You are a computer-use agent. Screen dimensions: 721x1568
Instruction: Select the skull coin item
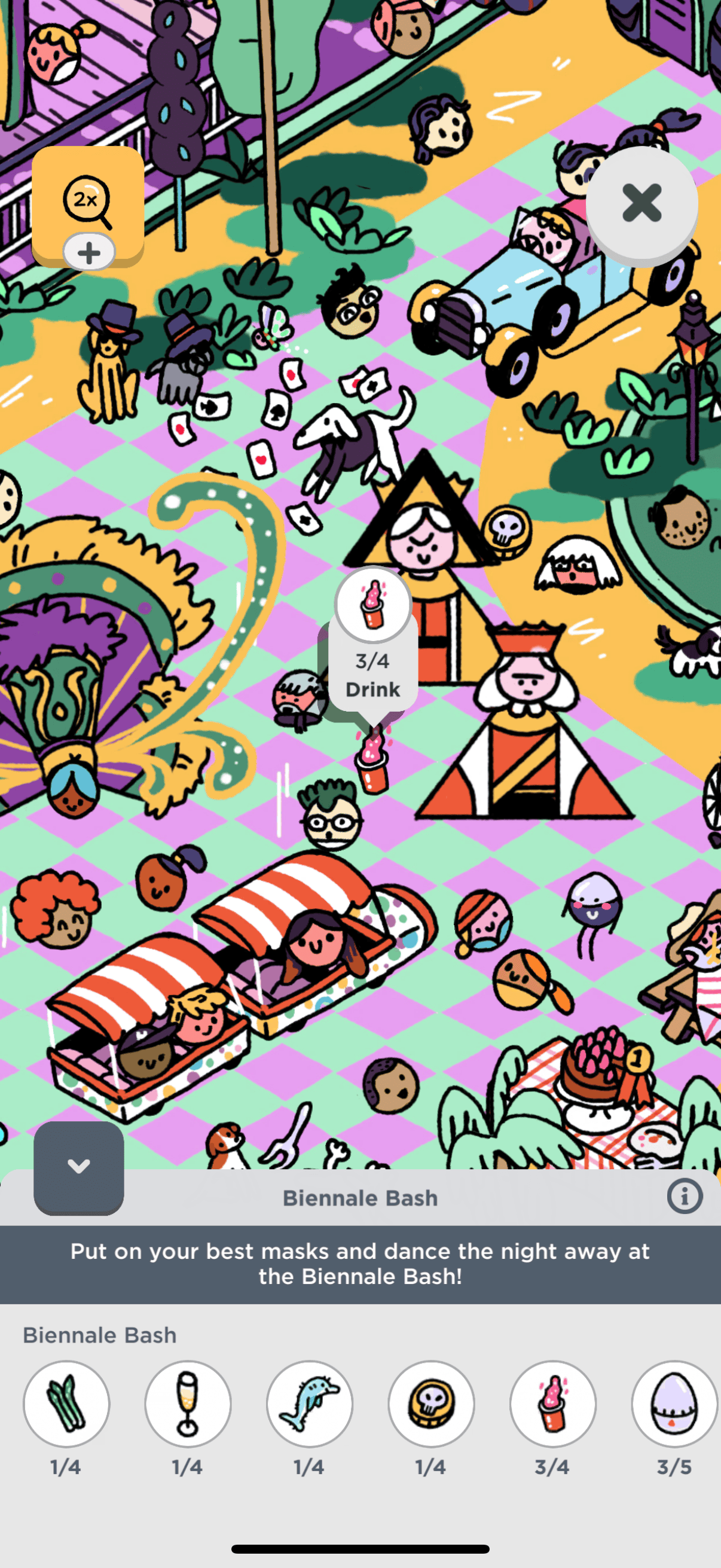click(432, 1404)
